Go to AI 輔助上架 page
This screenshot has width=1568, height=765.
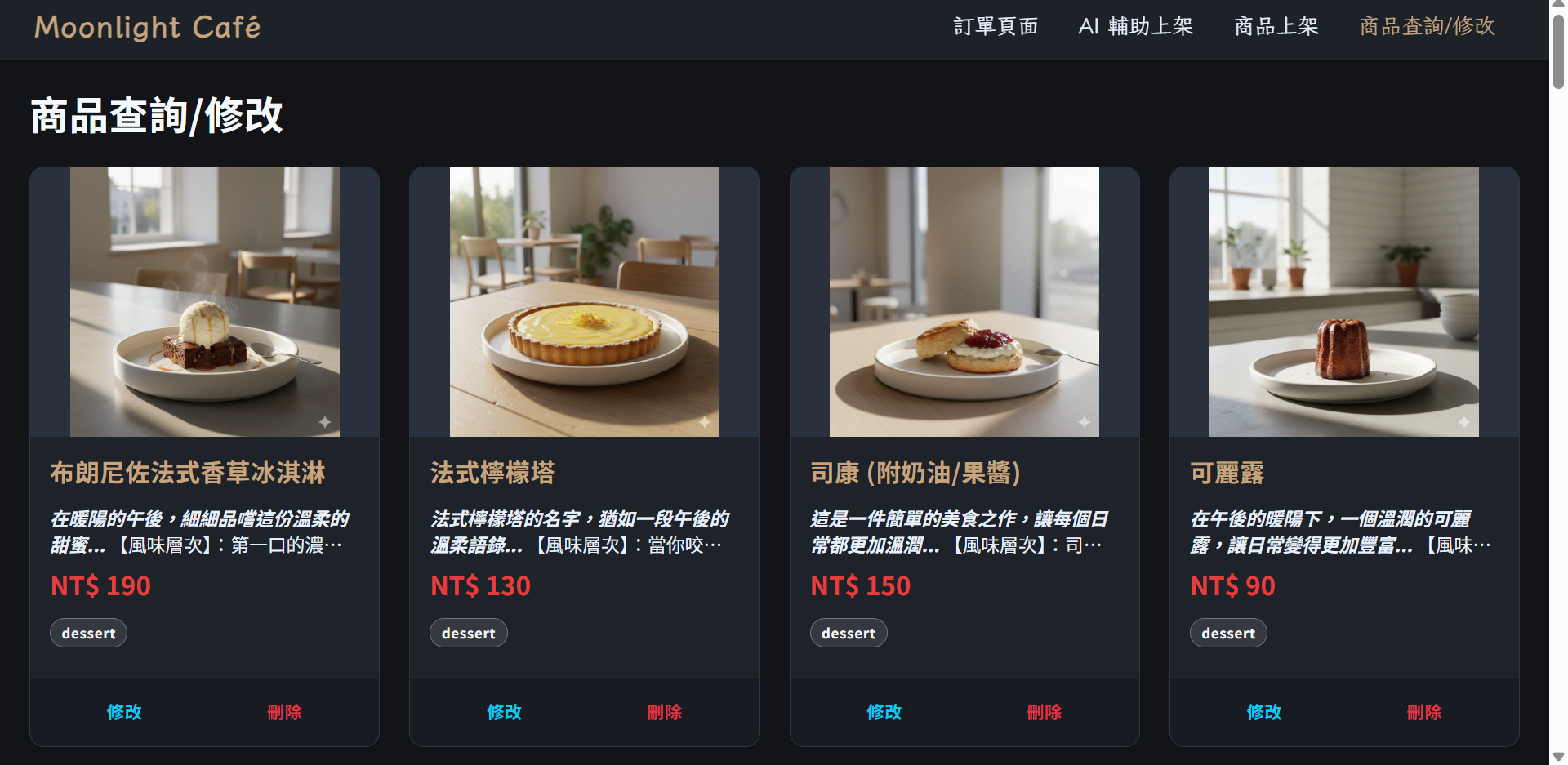click(x=1135, y=27)
